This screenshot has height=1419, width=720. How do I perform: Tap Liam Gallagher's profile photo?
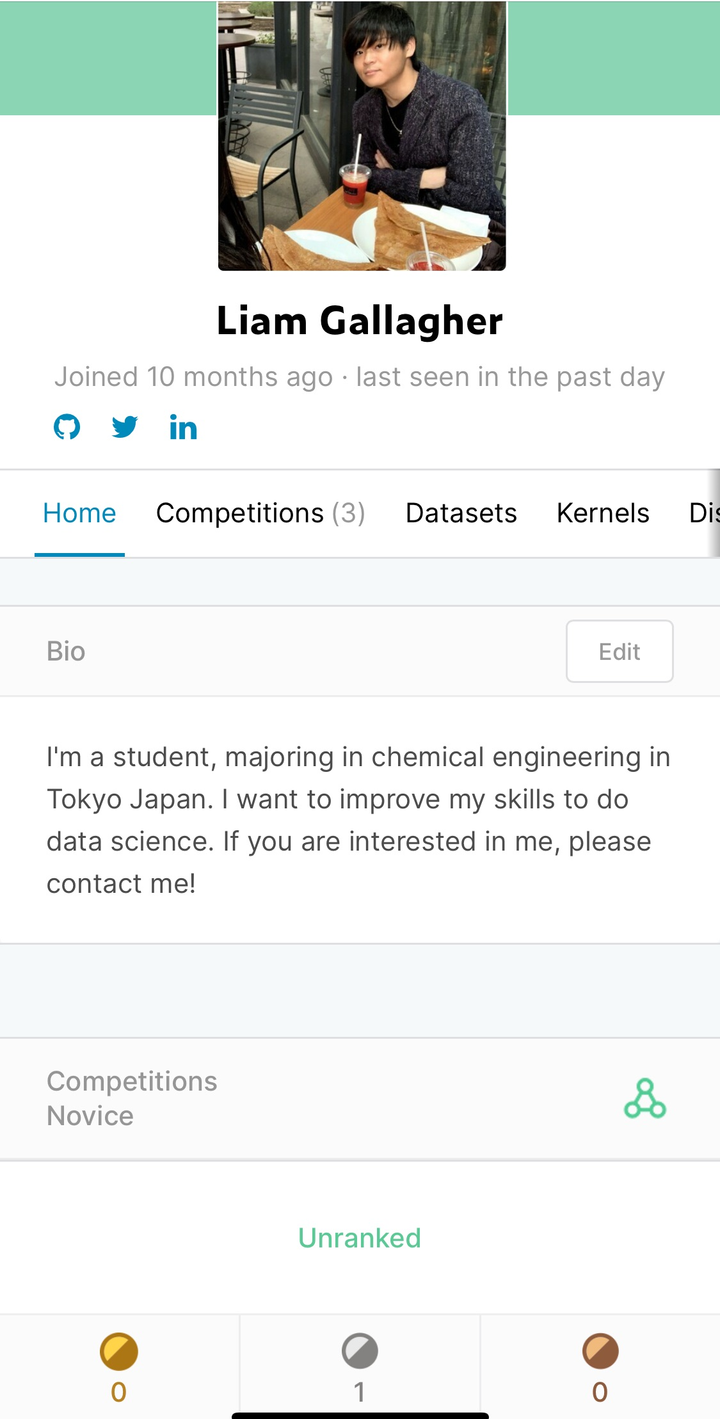click(x=362, y=135)
